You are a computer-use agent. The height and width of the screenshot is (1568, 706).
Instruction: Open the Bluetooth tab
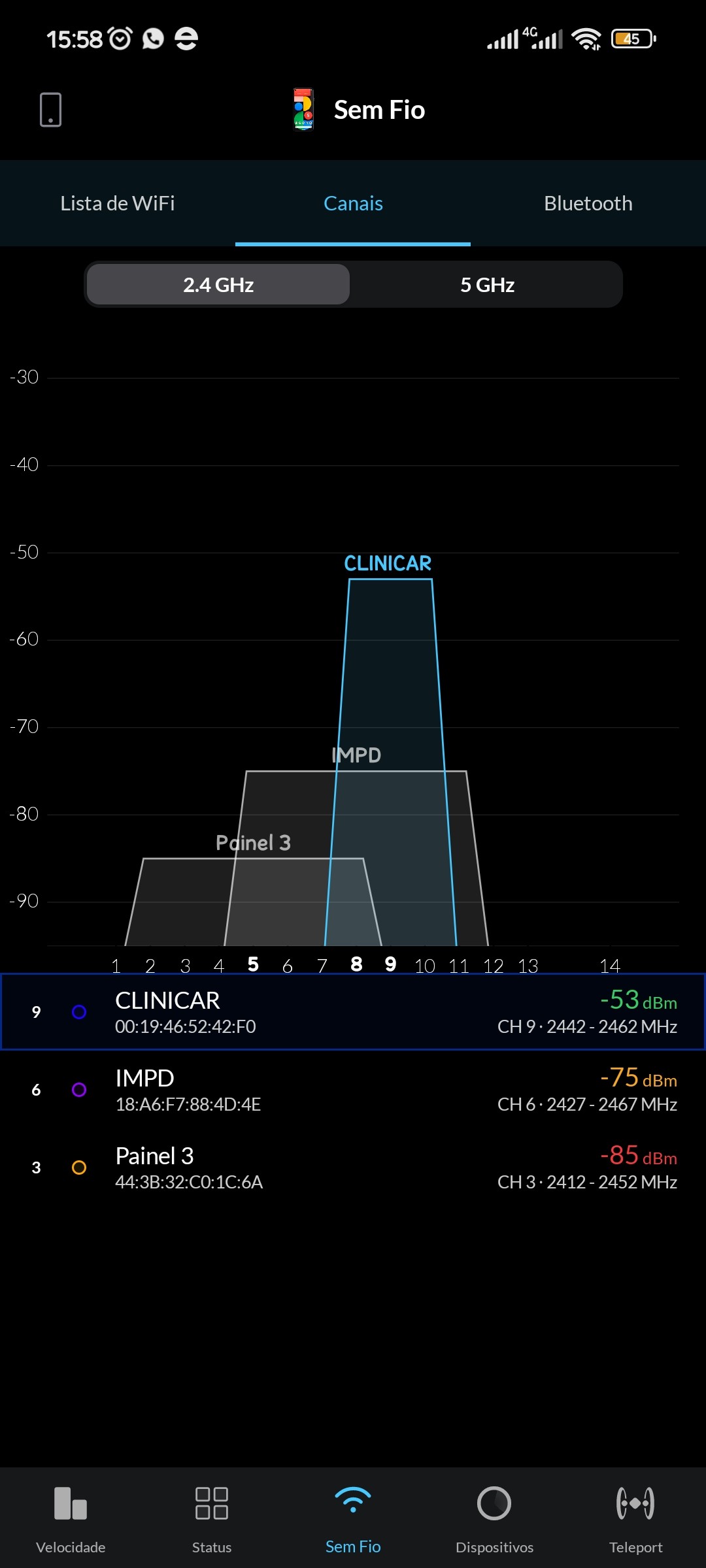(588, 203)
